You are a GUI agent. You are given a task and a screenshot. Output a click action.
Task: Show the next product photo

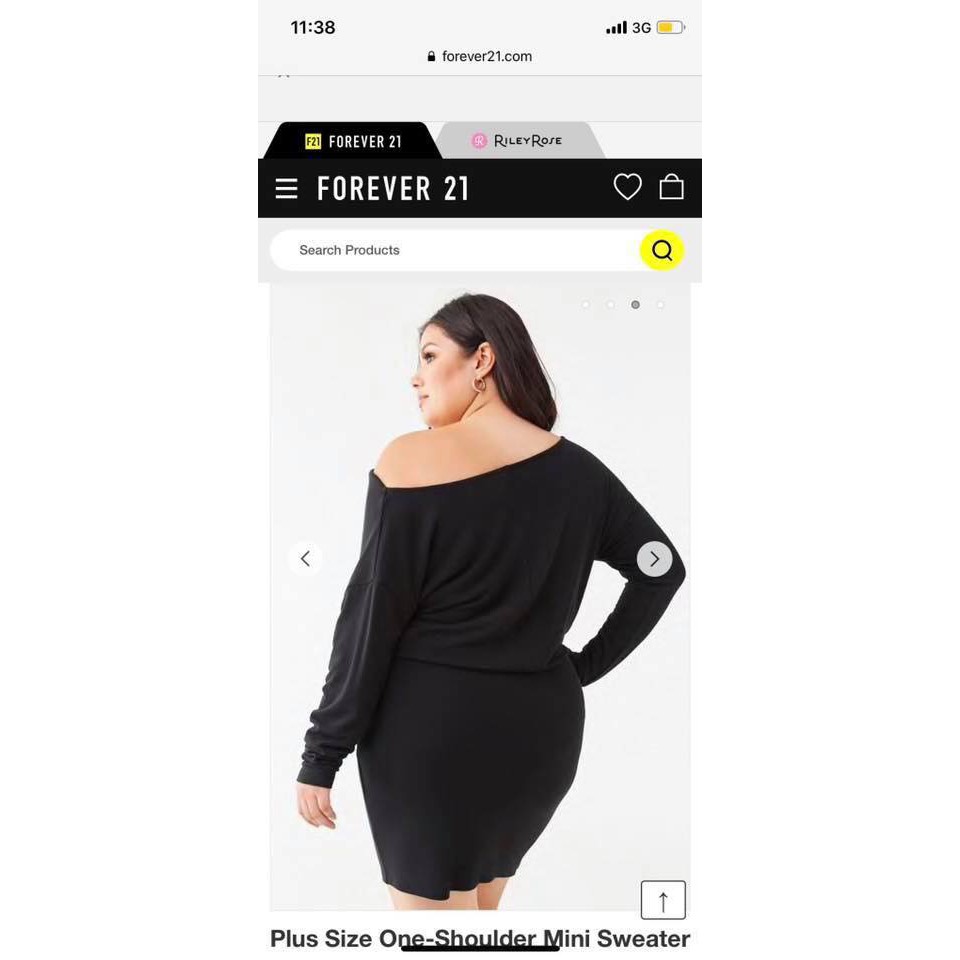point(654,559)
